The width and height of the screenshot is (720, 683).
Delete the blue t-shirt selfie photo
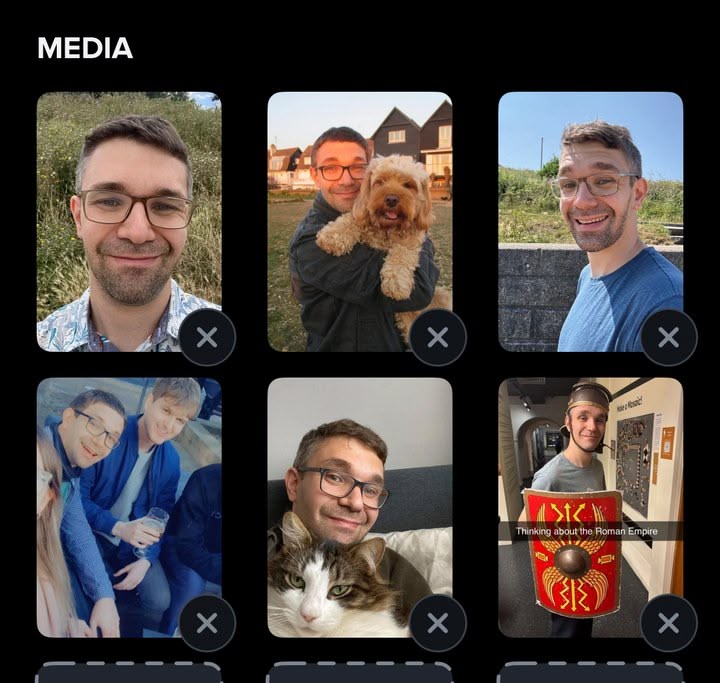coord(669,338)
